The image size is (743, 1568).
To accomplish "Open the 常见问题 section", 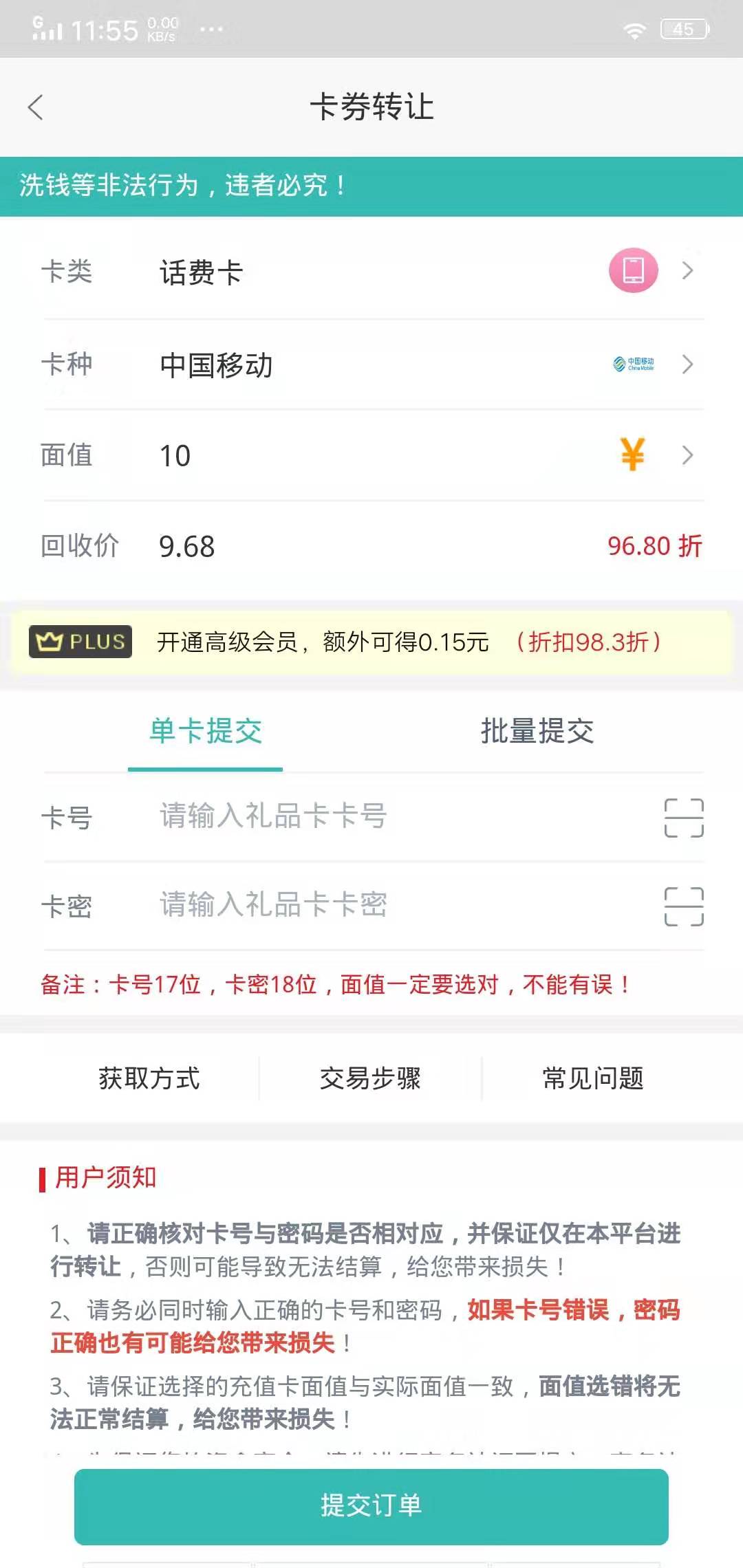I will [594, 1078].
